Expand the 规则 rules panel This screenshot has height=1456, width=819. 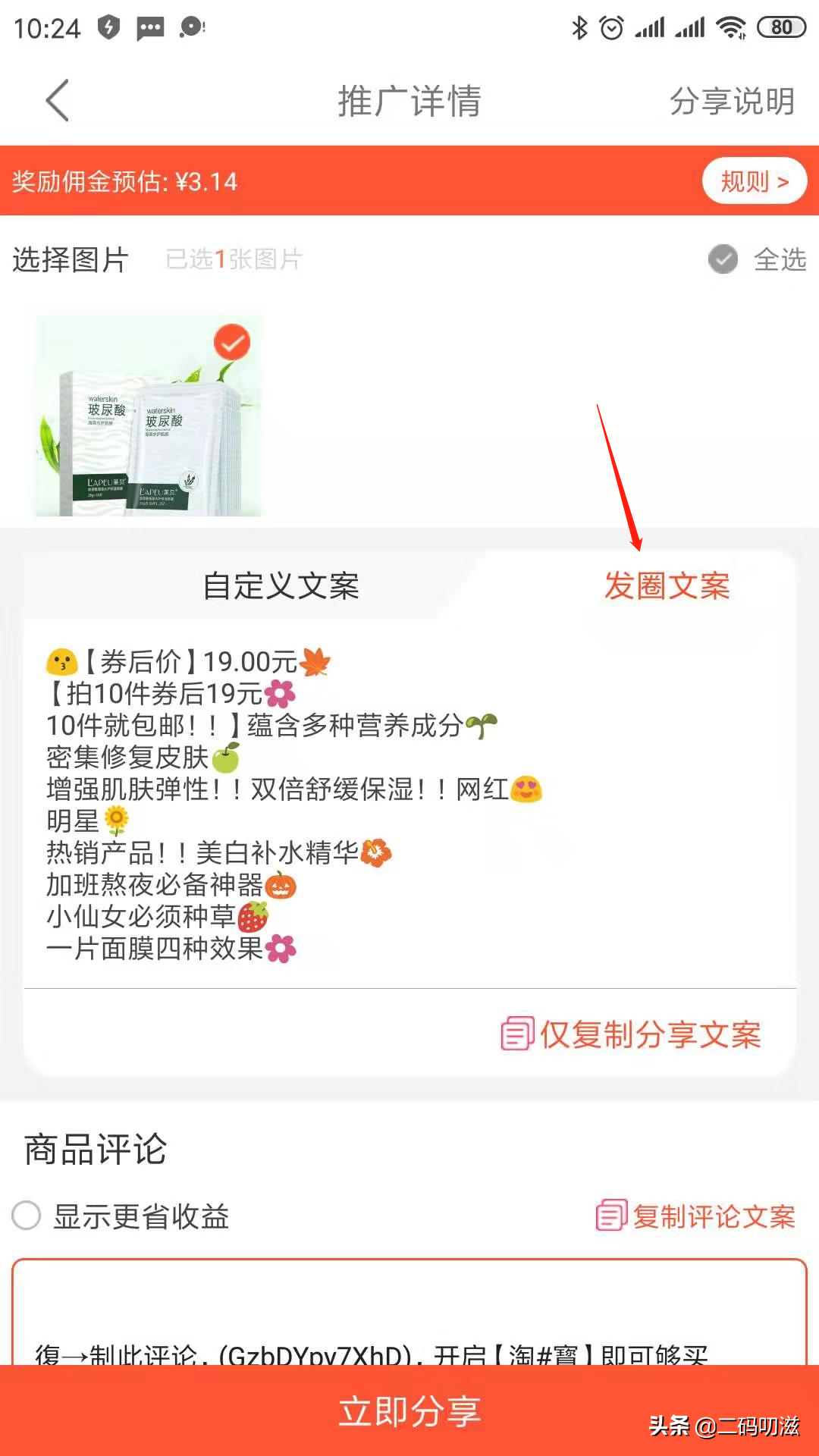click(753, 181)
